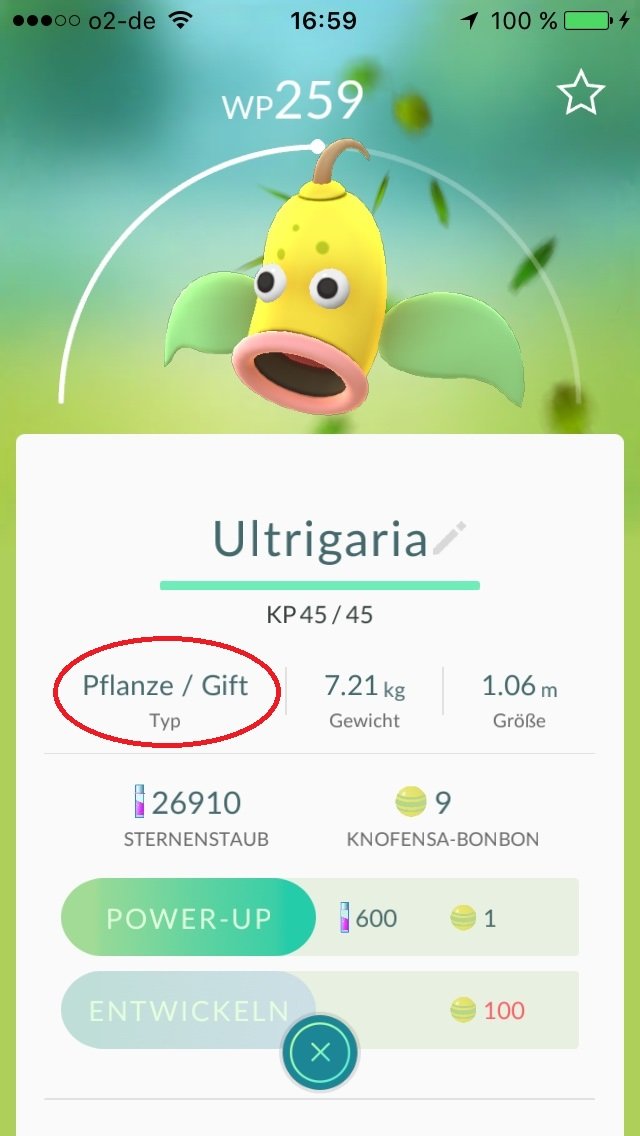This screenshot has height=1136, width=640.
Task: Mark Ultrigaria as favorite with the star
Action: 581,94
